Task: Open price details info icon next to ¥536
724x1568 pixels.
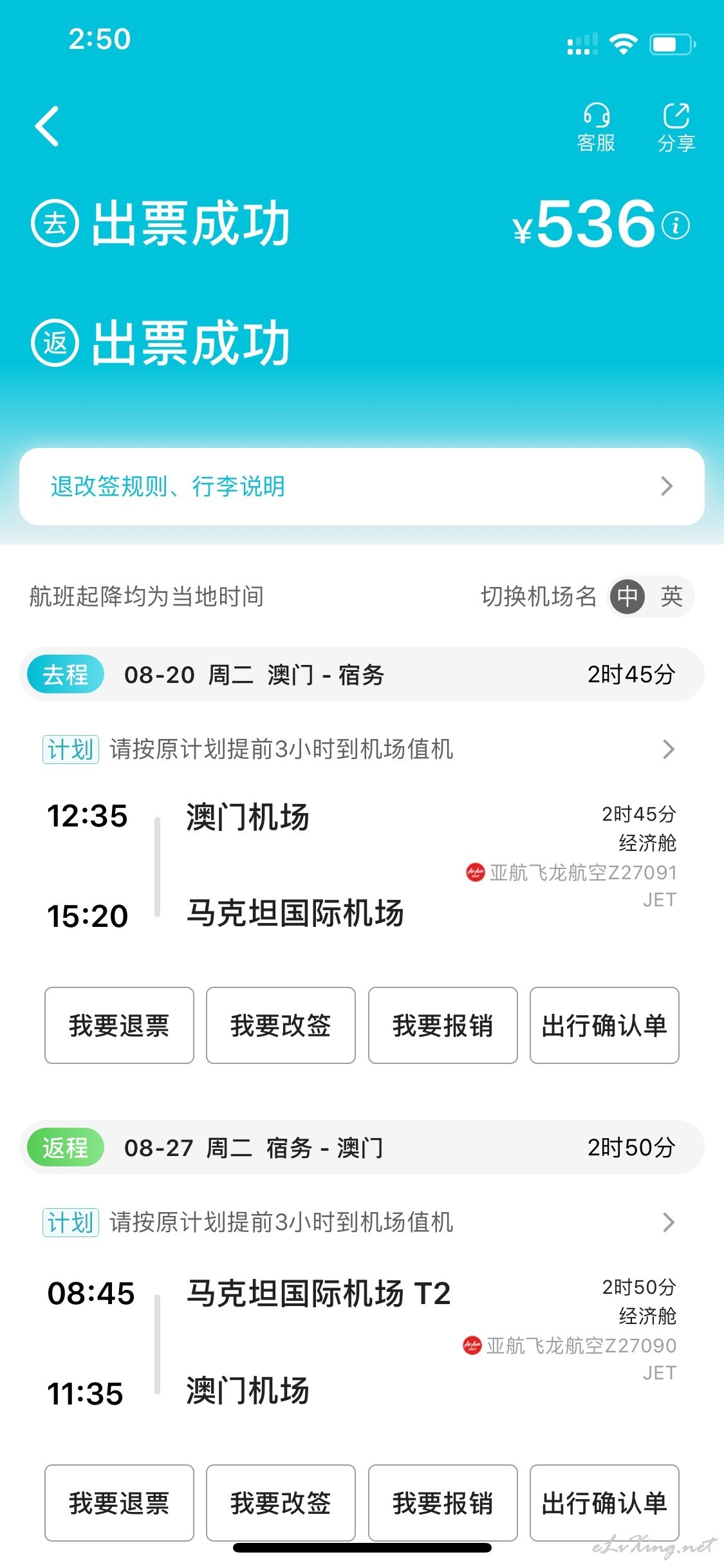Action: [x=676, y=225]
